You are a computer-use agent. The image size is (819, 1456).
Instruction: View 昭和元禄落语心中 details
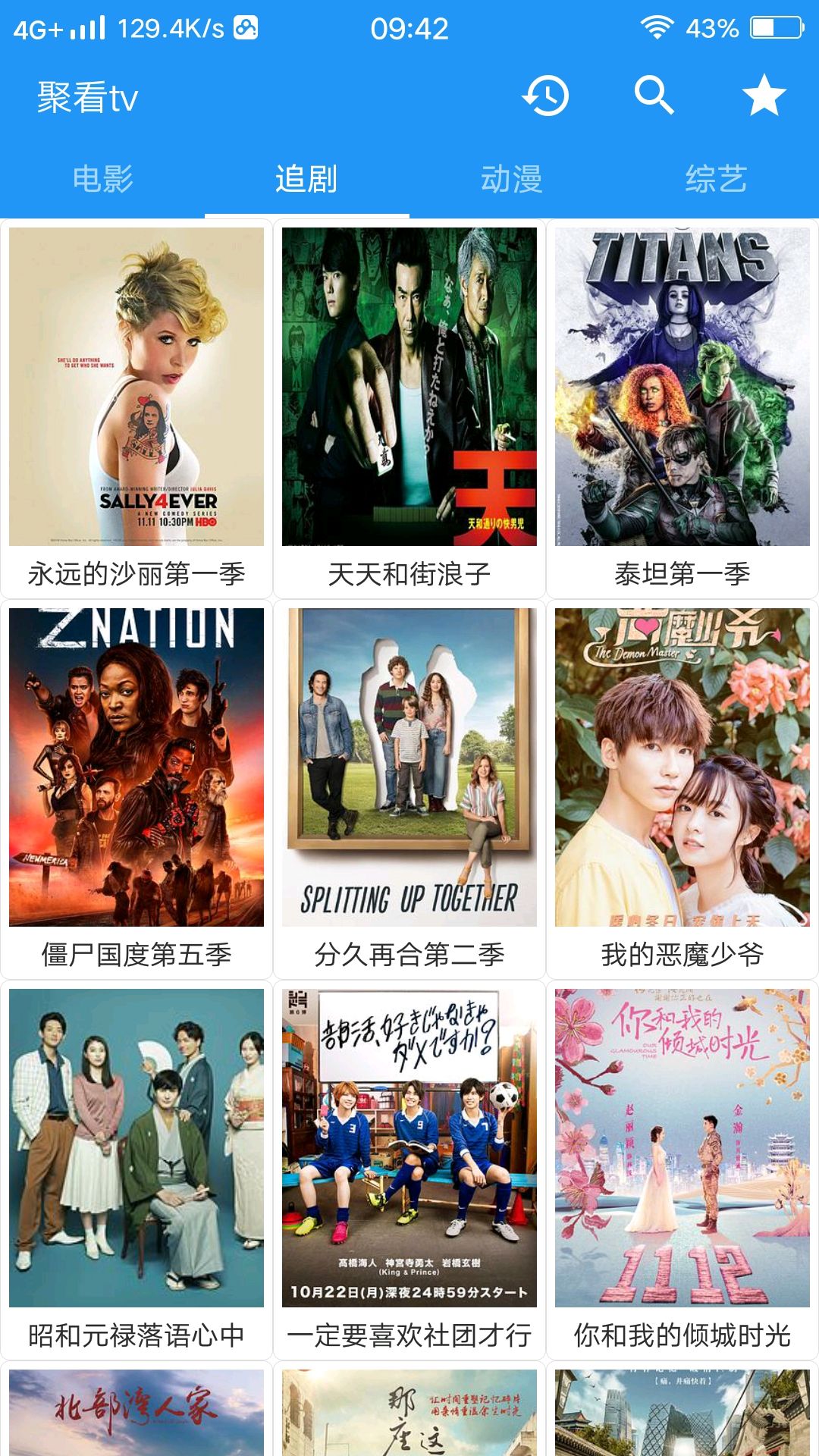click(x=136, y=1169)
